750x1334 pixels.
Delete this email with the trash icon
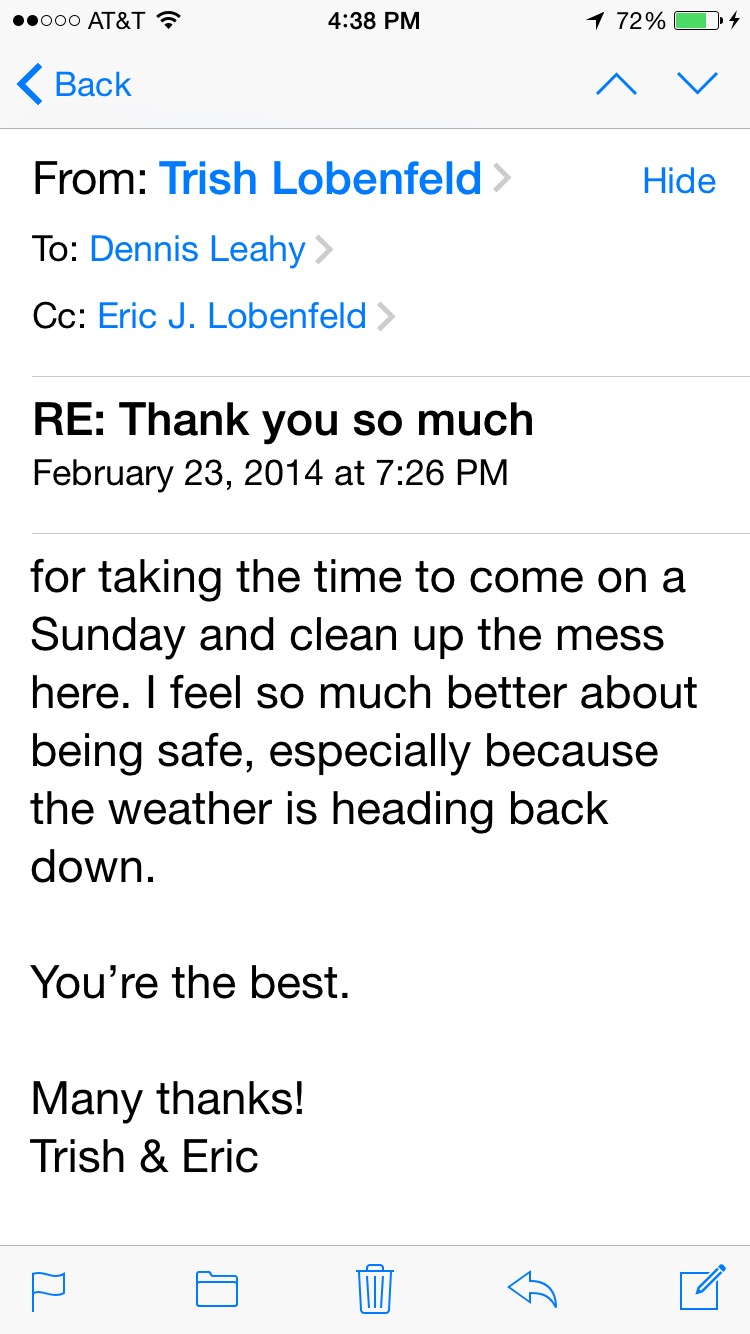[375, 1288]
